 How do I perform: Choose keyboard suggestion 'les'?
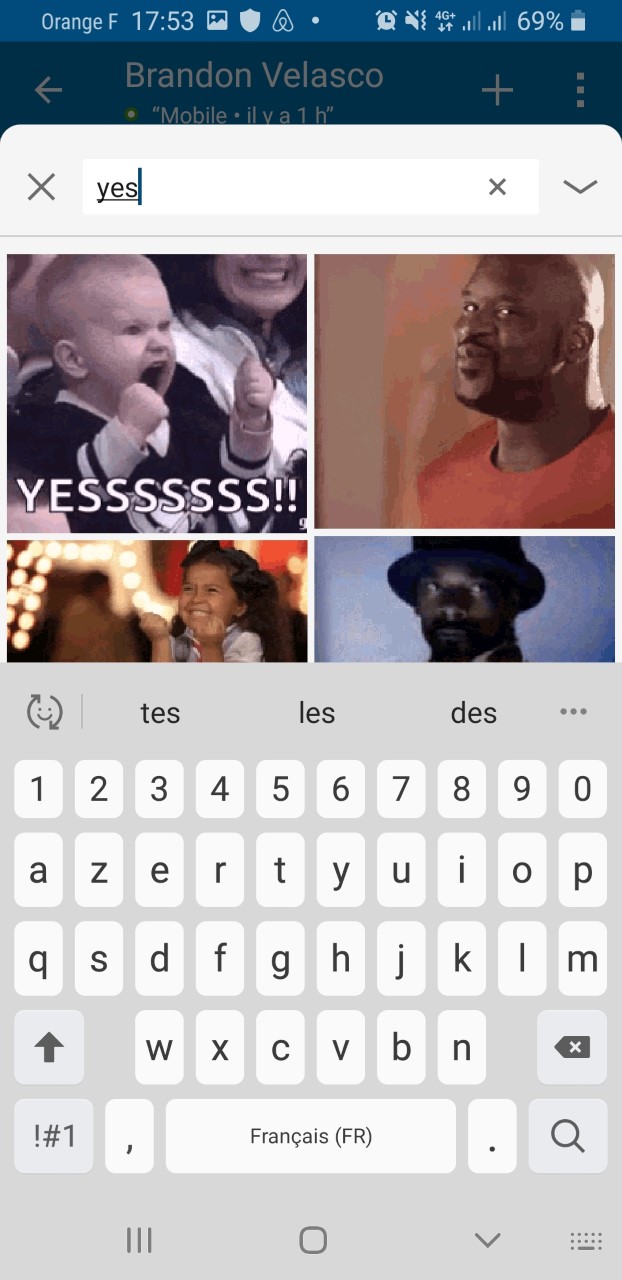[317, 713]
